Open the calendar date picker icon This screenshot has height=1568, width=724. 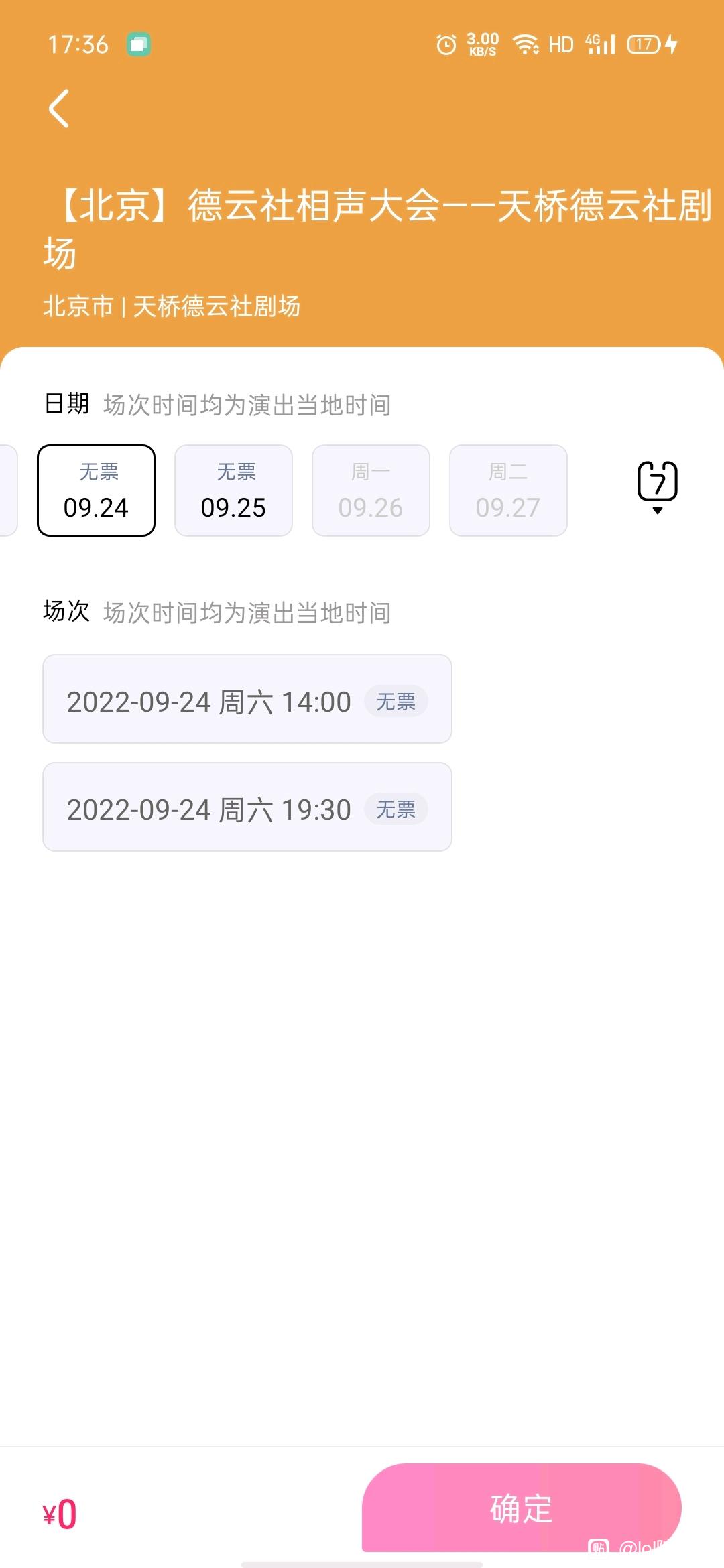657,486
